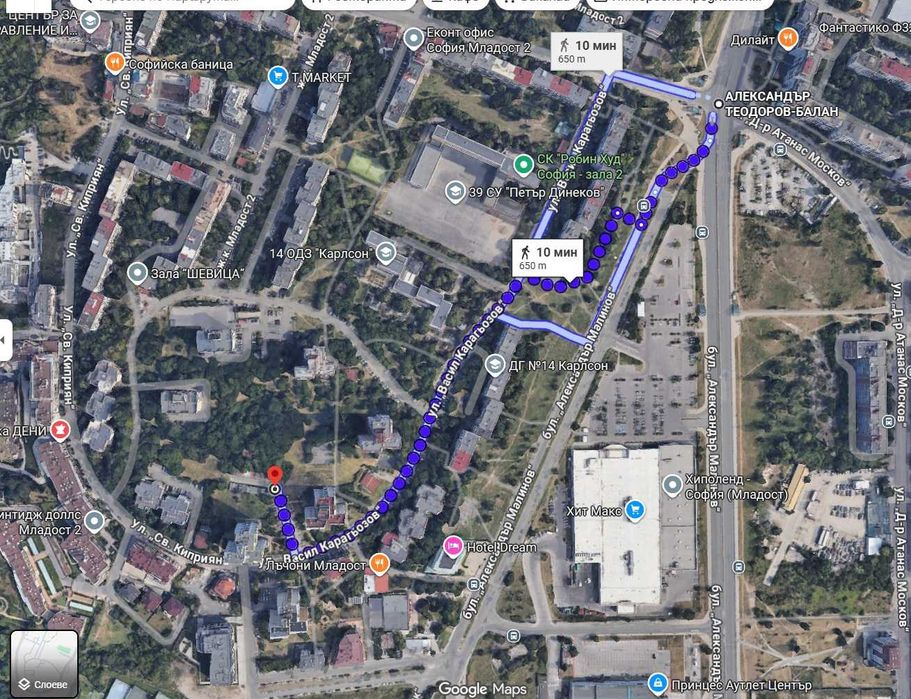Select the T MARKET shop marker
911x699 pixels.
277,75
